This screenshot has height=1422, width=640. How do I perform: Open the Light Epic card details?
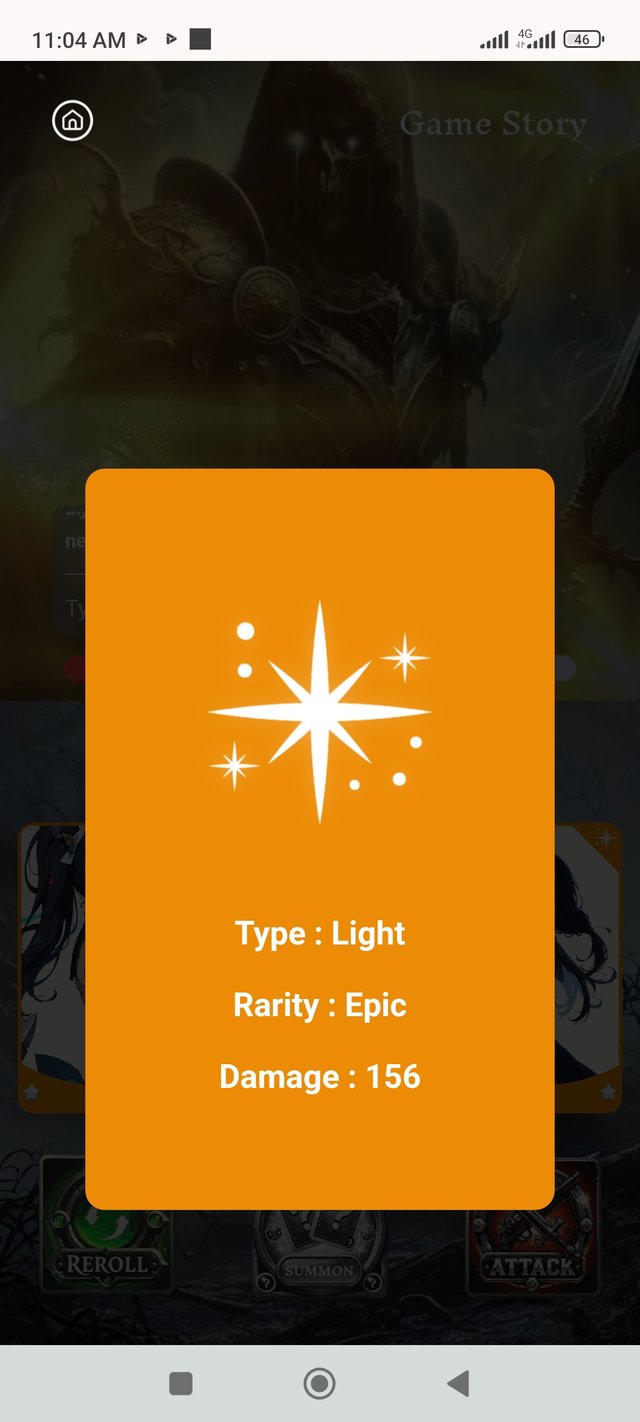click(x=319, y=838)
